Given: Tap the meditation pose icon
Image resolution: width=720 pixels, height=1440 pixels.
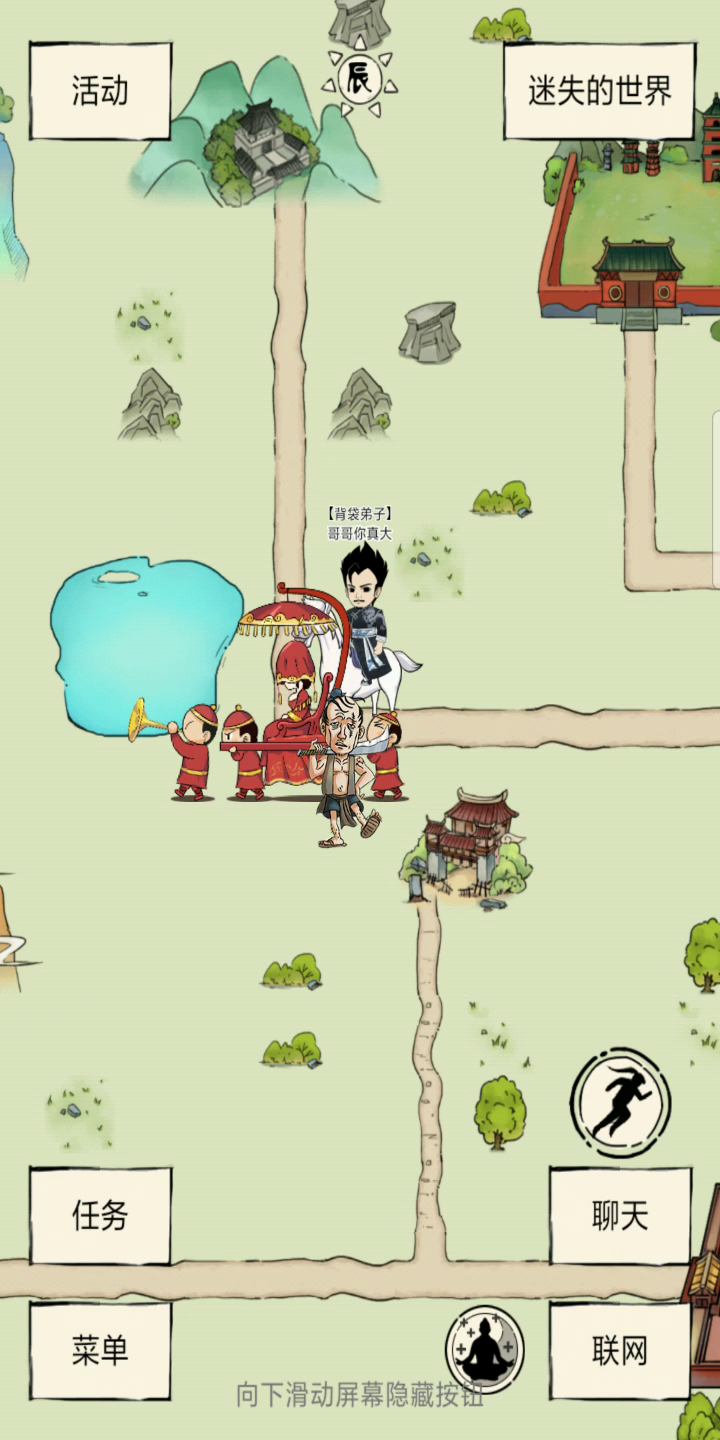Looking at the screenshot, I should (x=485, y=1350).
